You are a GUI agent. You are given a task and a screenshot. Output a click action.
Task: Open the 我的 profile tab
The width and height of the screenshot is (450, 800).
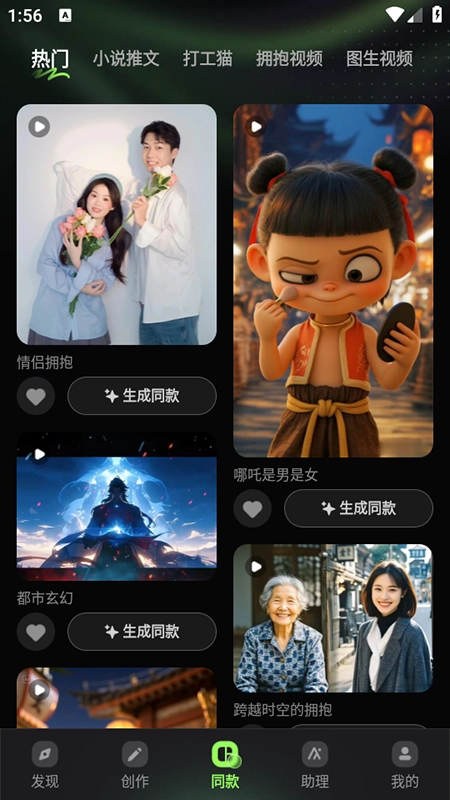(405, 765)
